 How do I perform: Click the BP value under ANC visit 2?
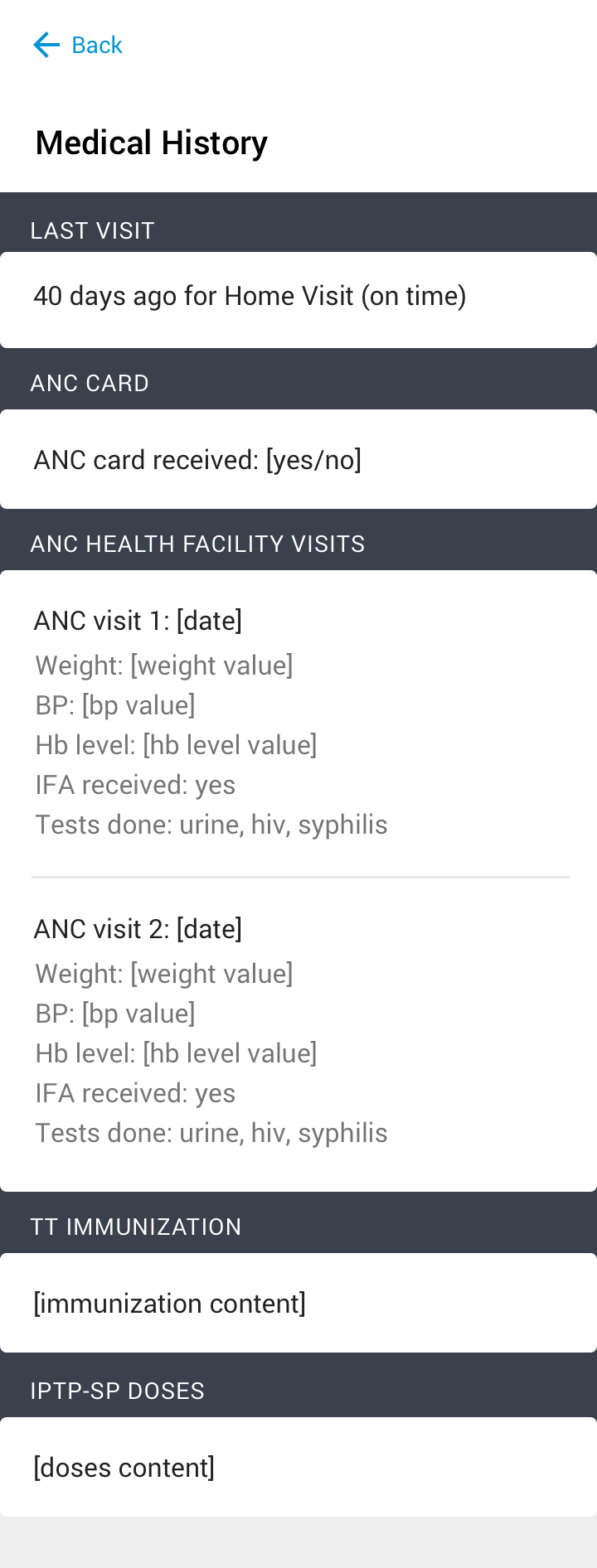point(114,1013)
